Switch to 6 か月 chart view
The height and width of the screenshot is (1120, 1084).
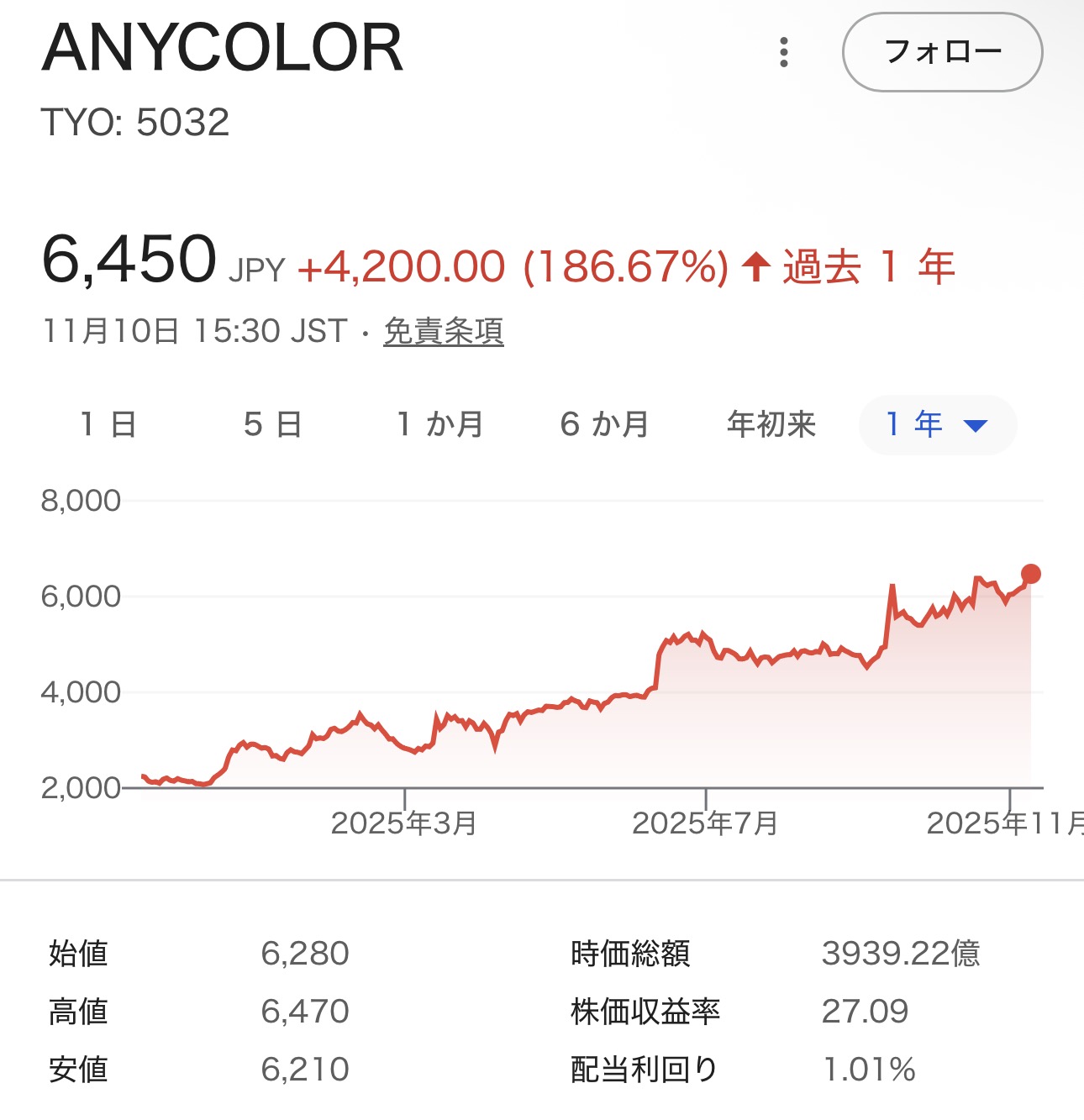click(x=604, y=424)
